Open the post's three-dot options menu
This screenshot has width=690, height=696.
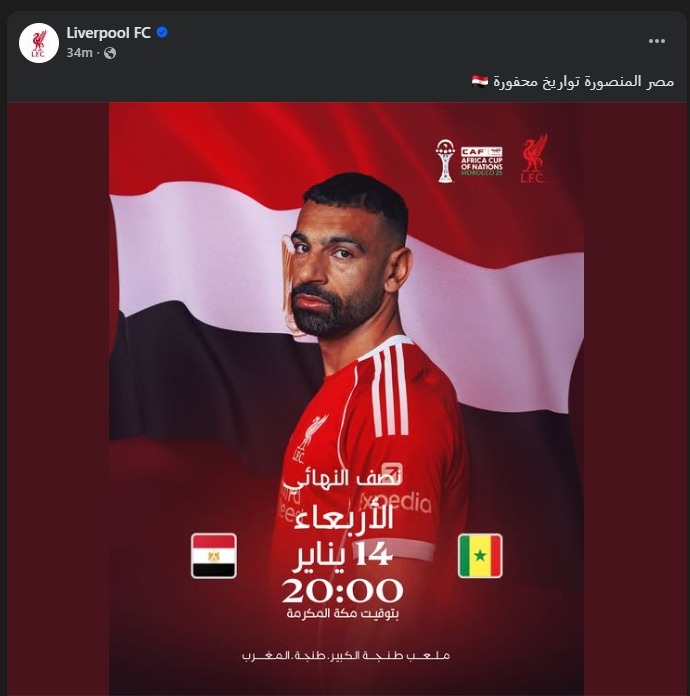click(656, 41)
